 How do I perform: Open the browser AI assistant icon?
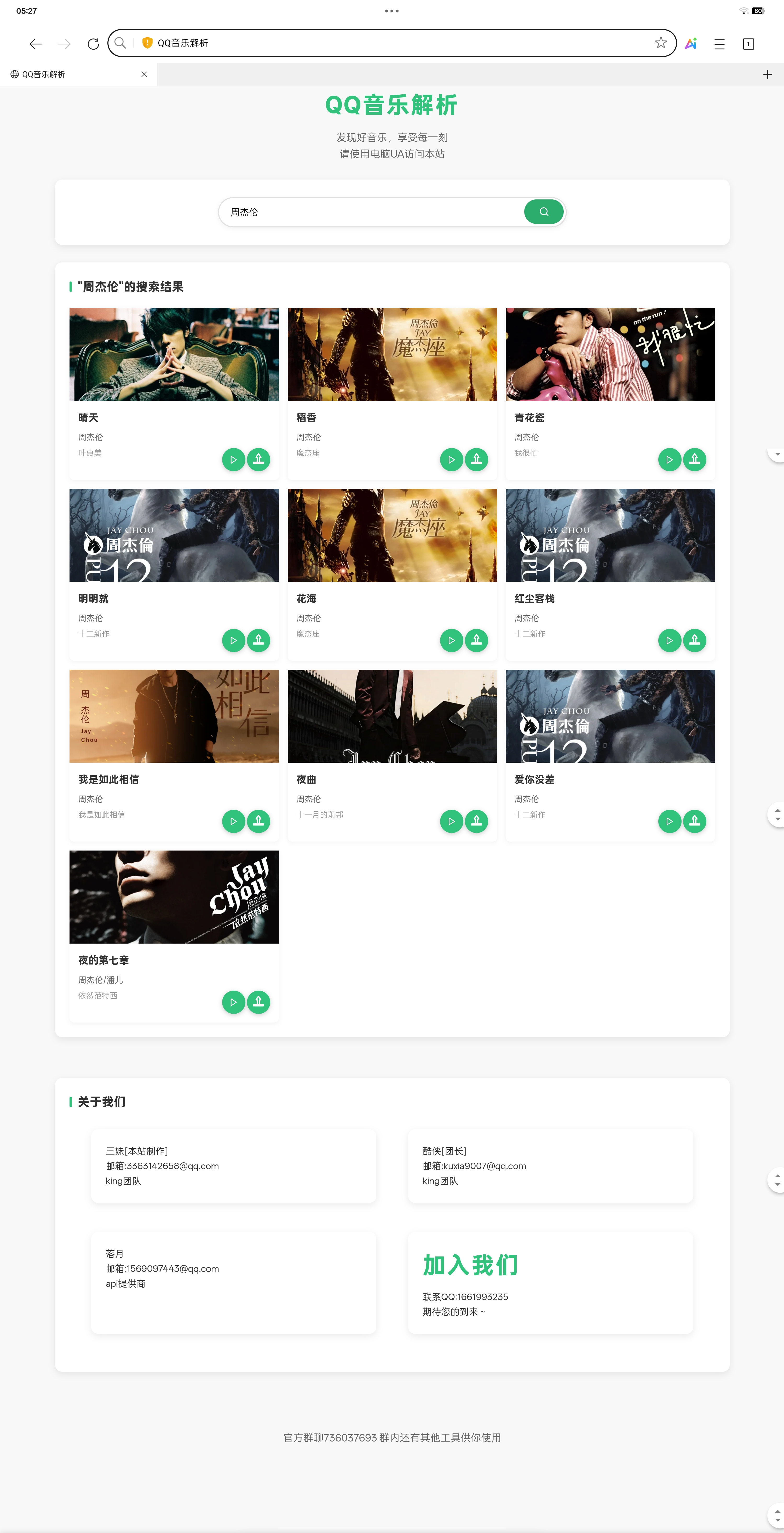pyautogui.click(x=691, y=43)
